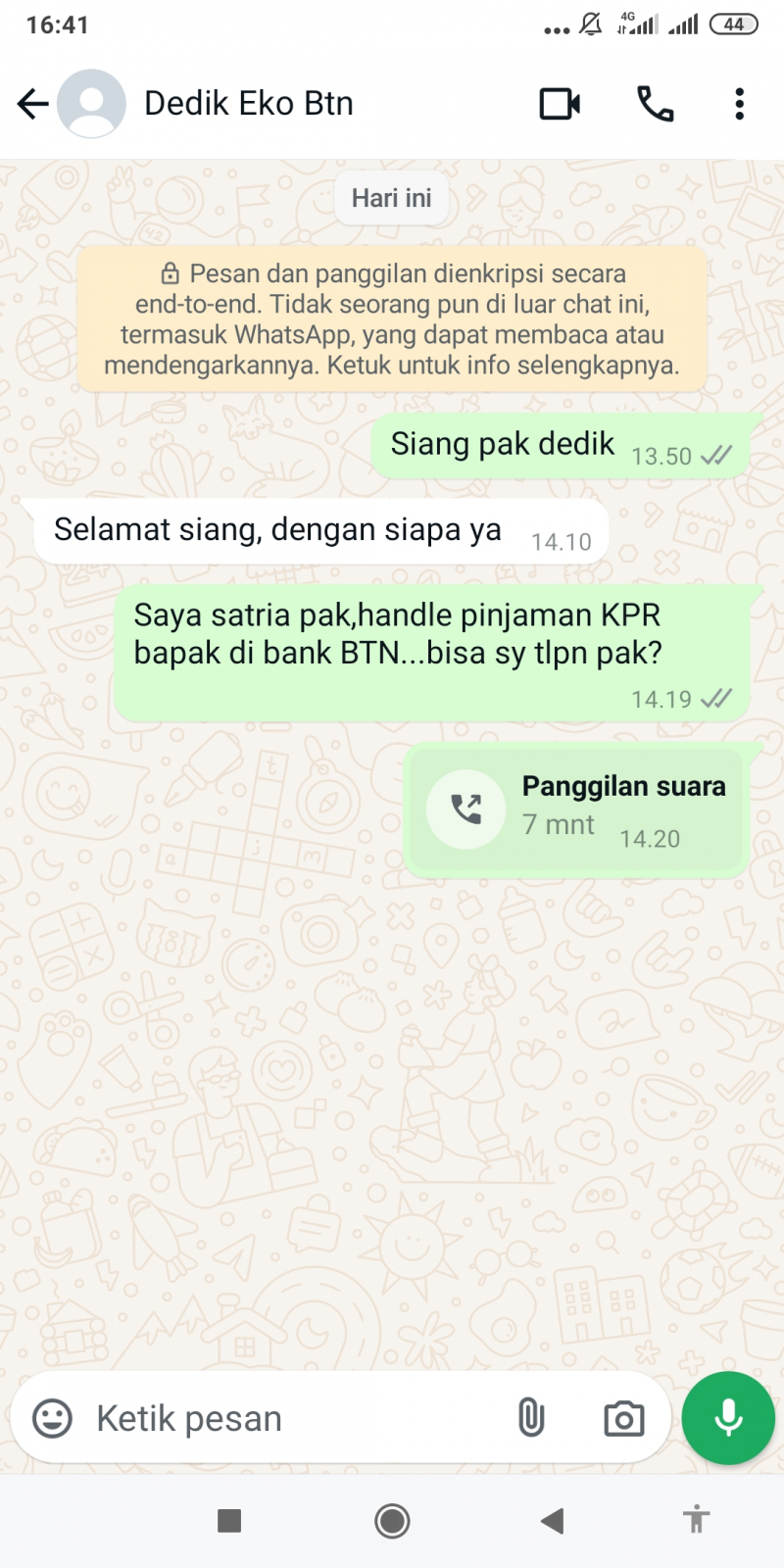
Task: Start a voice call with Dedik
Action: [x=655, y=104]
